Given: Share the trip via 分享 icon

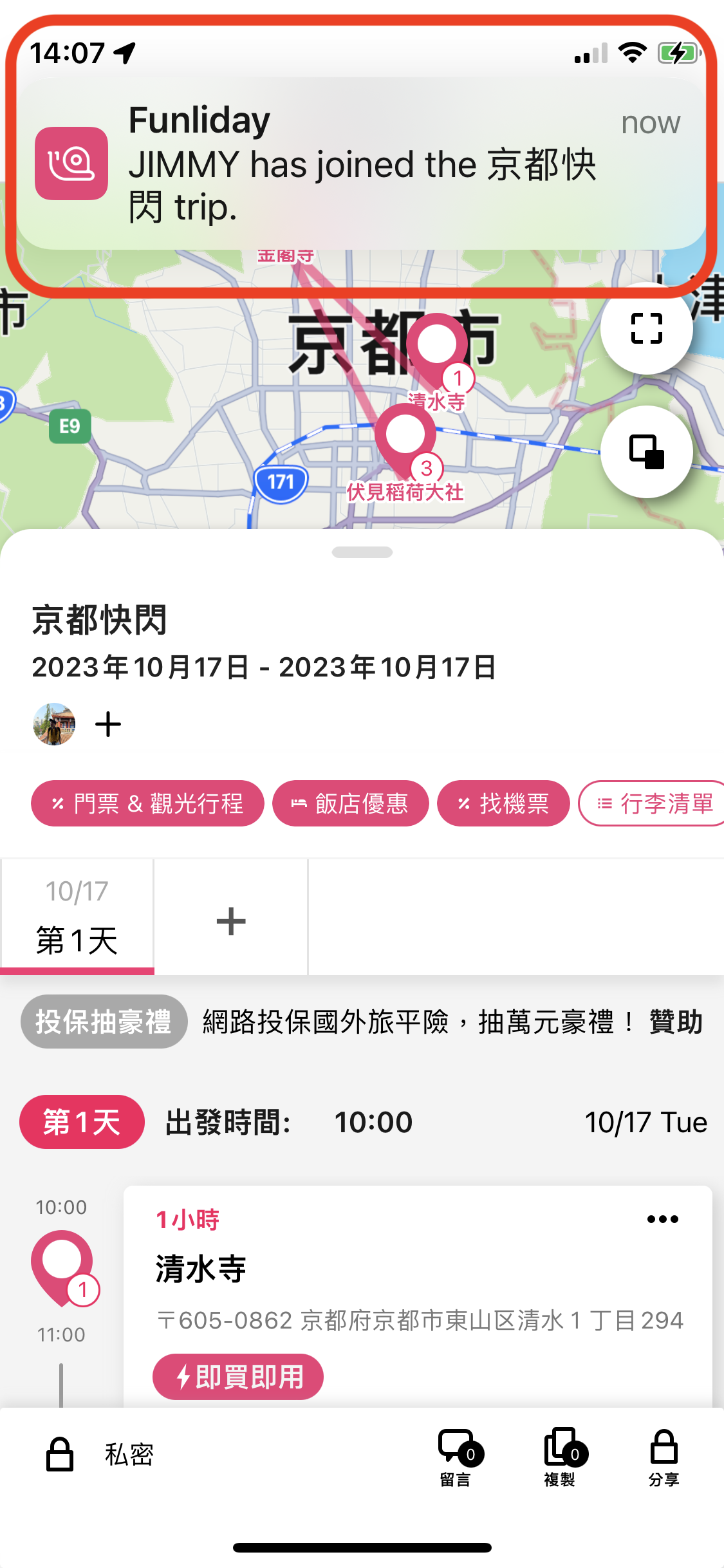Looking at the screenshot, I should click(663, 1451).
